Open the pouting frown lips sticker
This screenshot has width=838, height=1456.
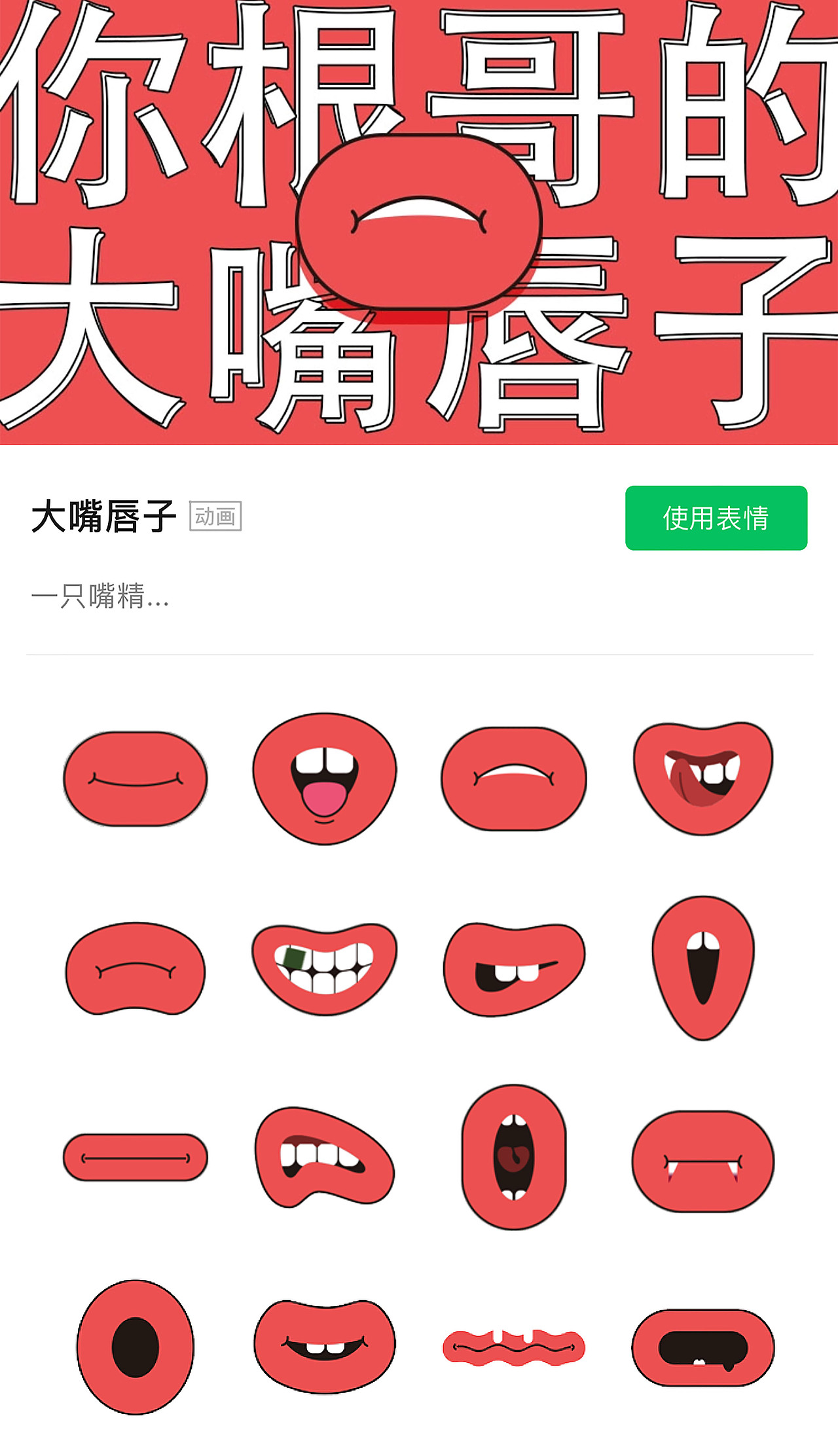[x=136, y=969]
